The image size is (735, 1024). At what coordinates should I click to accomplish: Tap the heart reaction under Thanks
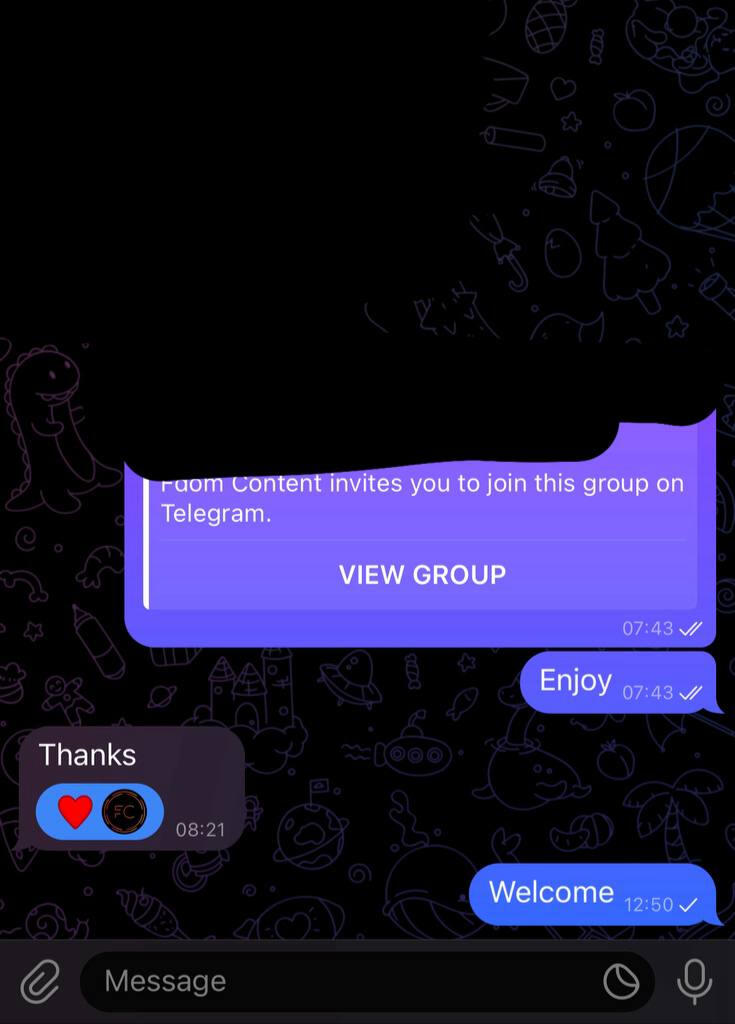coord(75,811)
